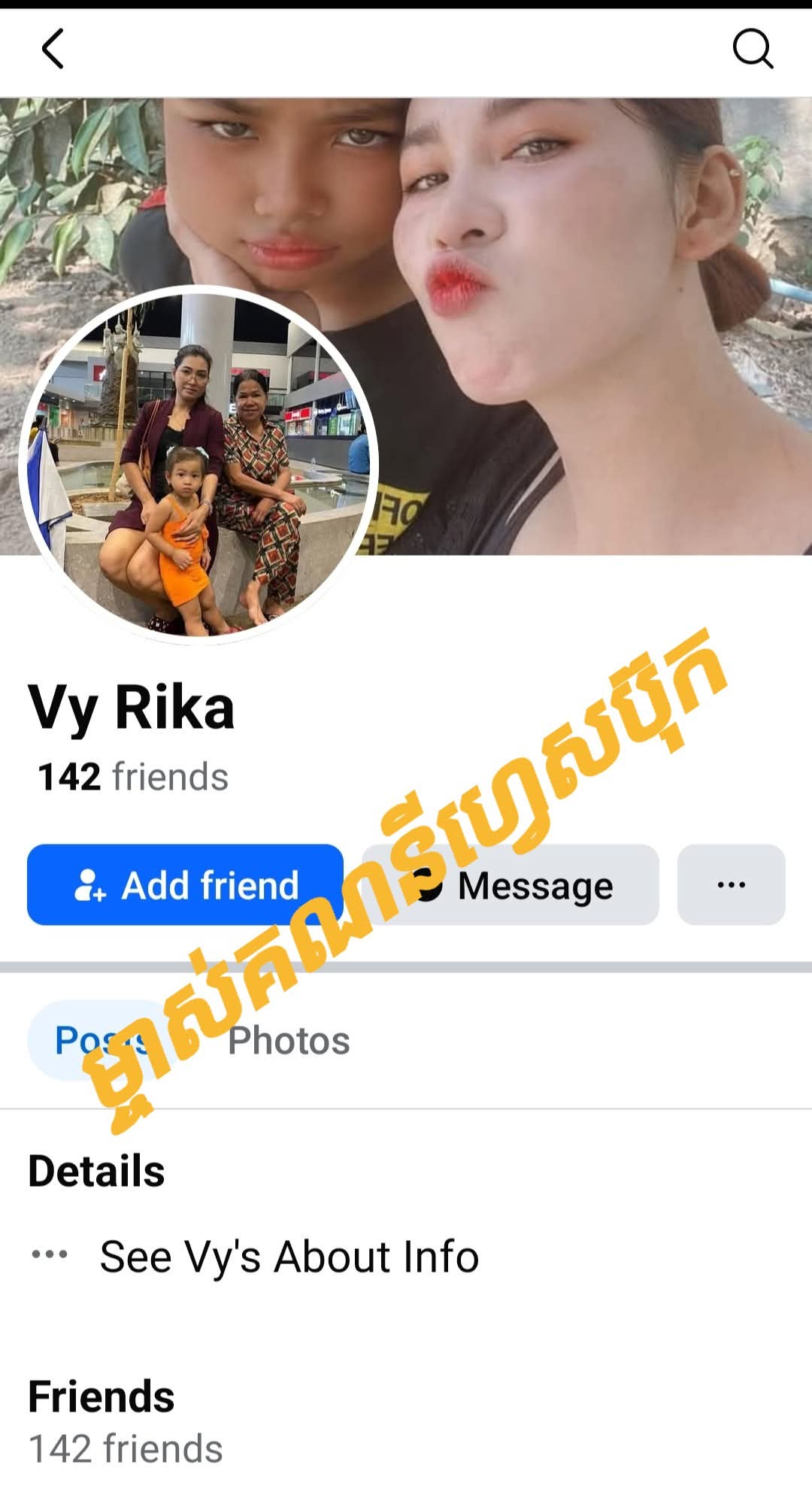Open search on this profile

(753, 50)
